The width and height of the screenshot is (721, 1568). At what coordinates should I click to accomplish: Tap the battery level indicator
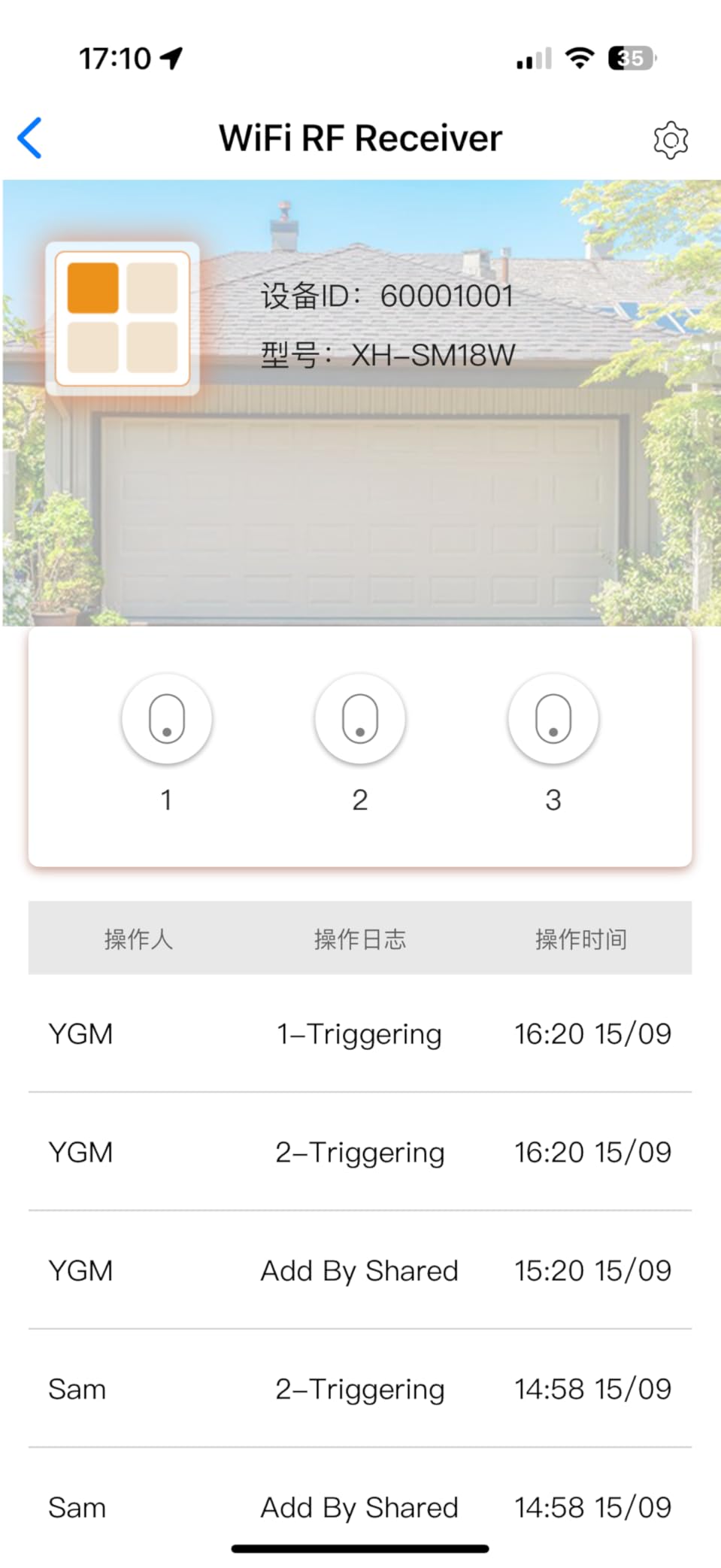click(x=632, y=57)
